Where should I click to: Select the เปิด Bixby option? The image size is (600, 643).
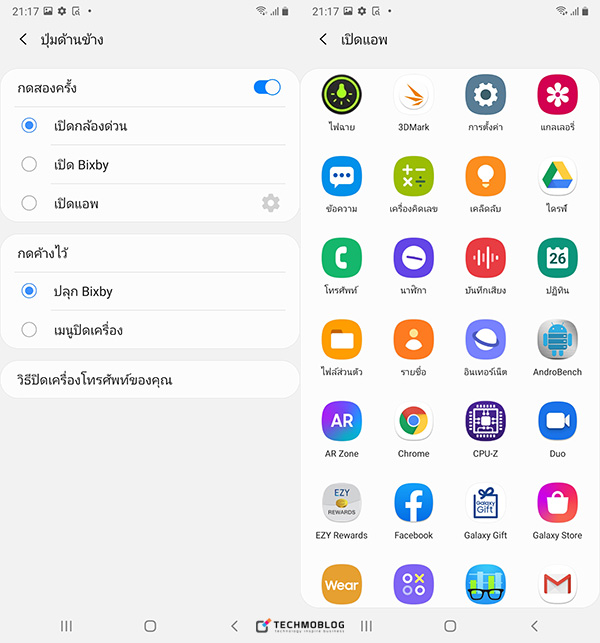click(x=30, y=164)
